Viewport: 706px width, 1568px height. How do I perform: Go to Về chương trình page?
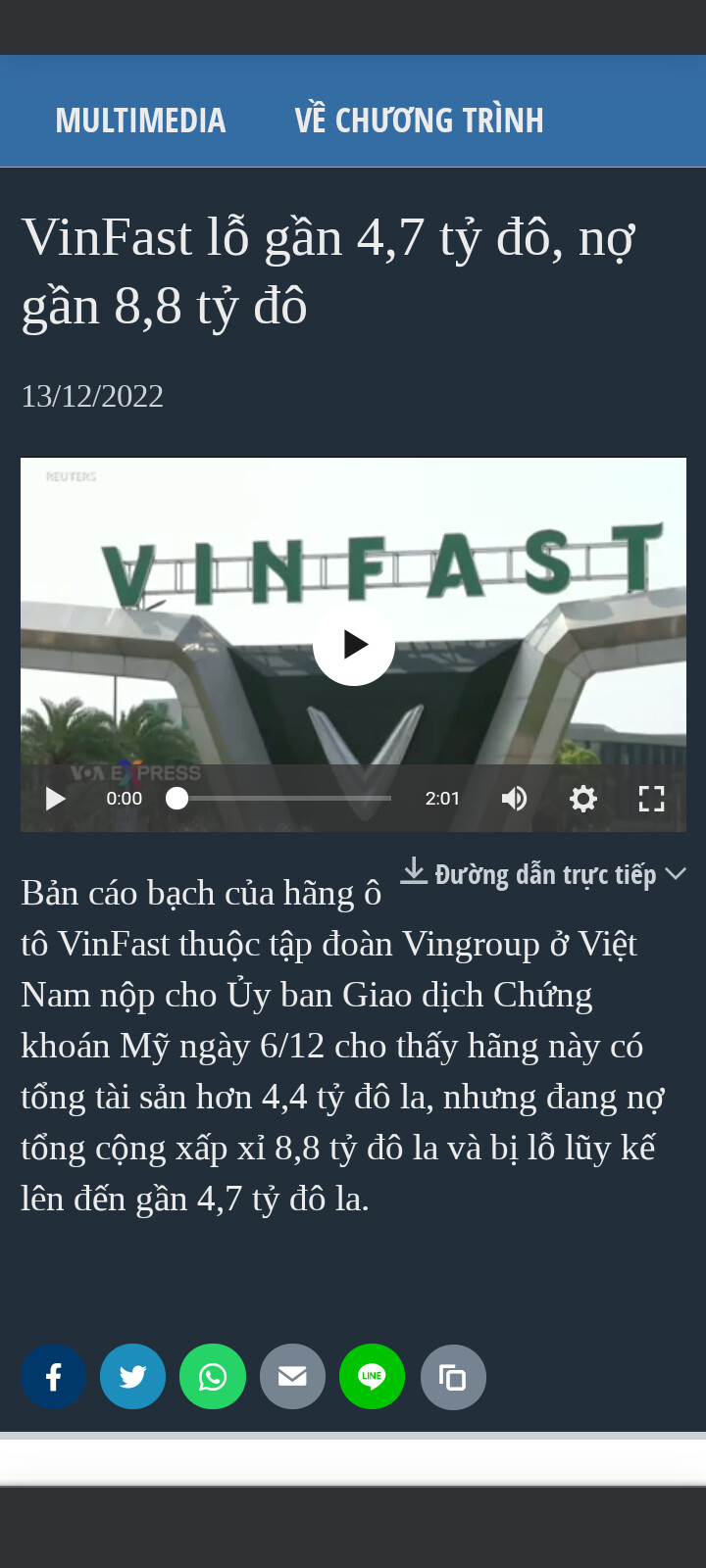click(x=419, y=121)
